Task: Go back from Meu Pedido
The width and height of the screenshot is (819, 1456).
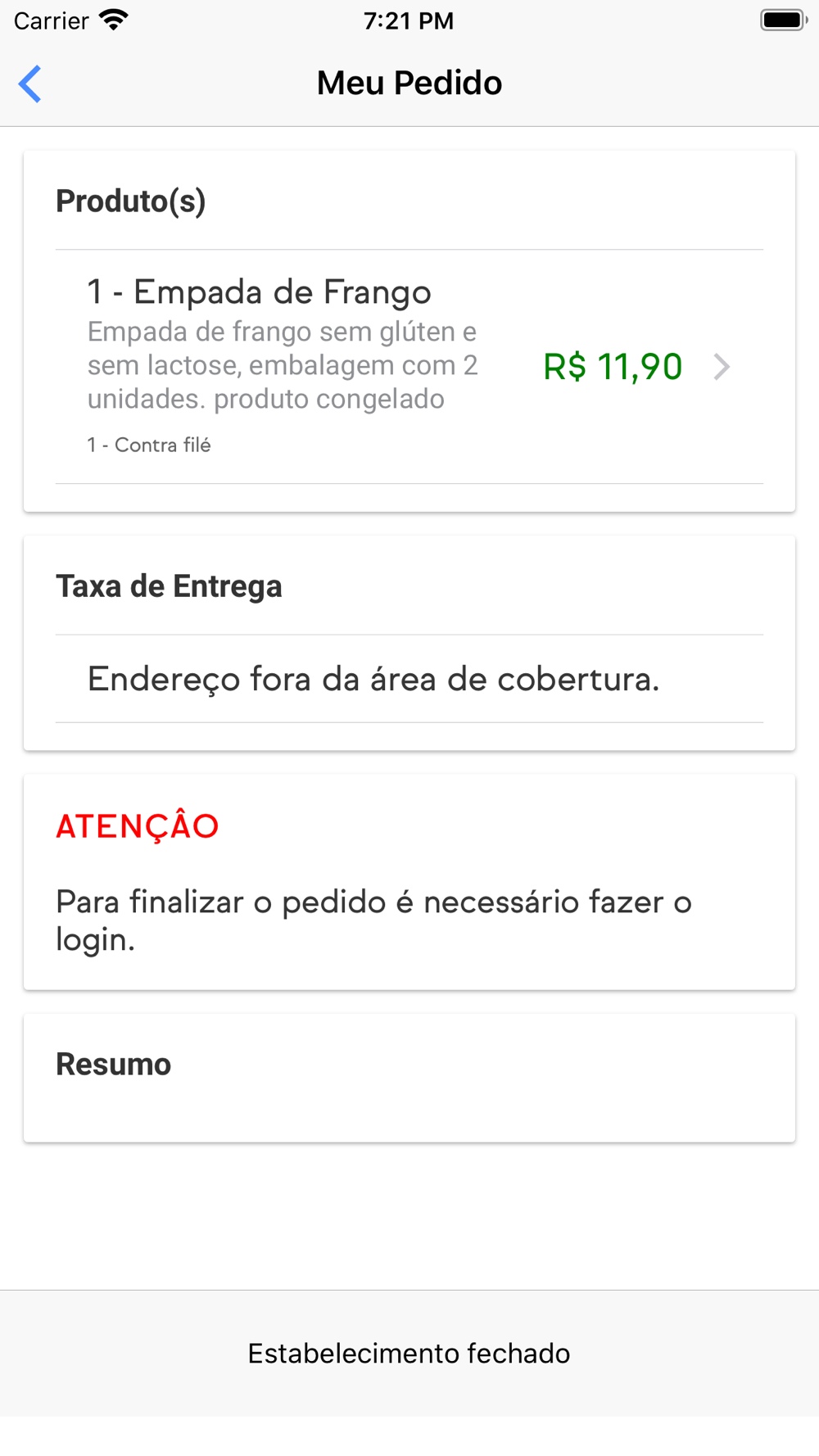Action: point(30,84)
